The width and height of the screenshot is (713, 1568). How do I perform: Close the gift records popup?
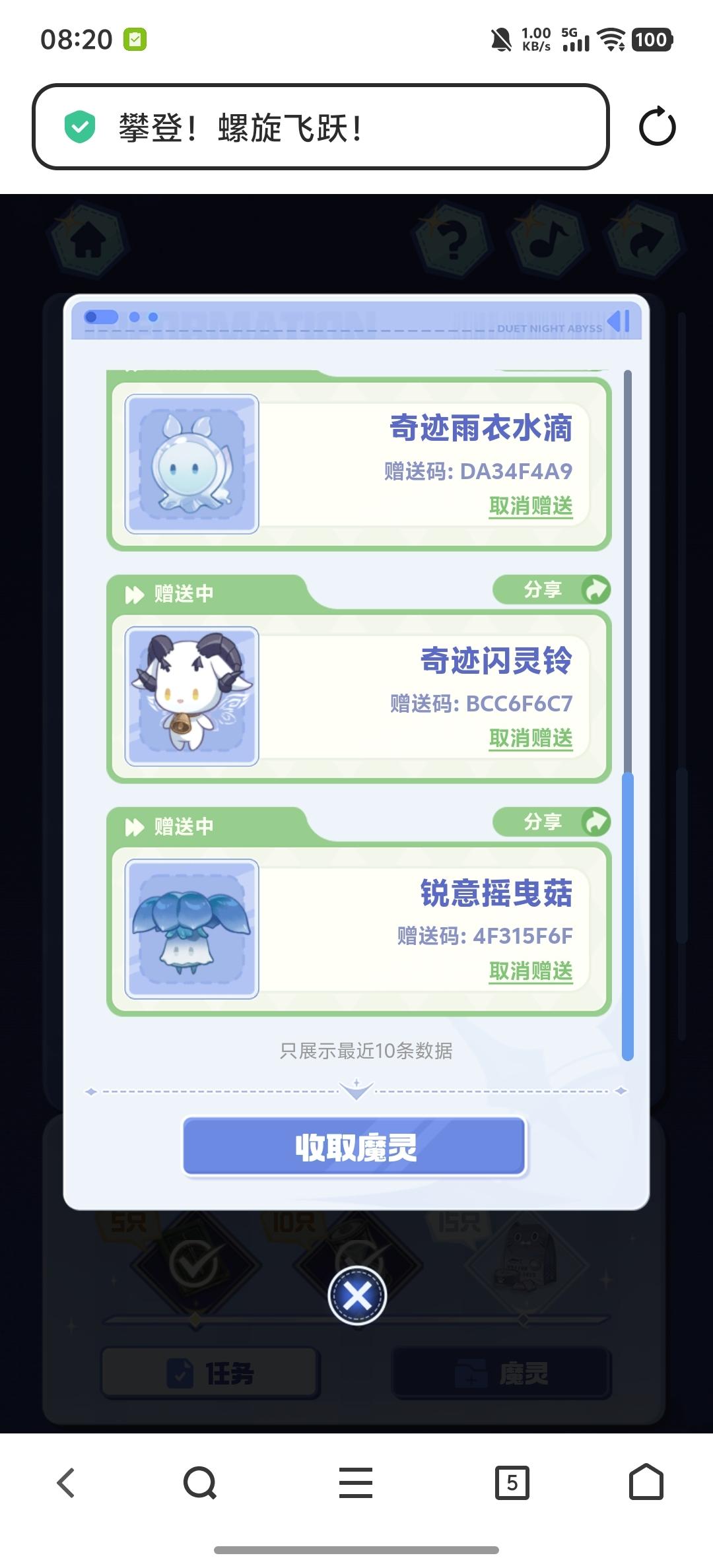pyautogui.click(x=356, y=1297)
